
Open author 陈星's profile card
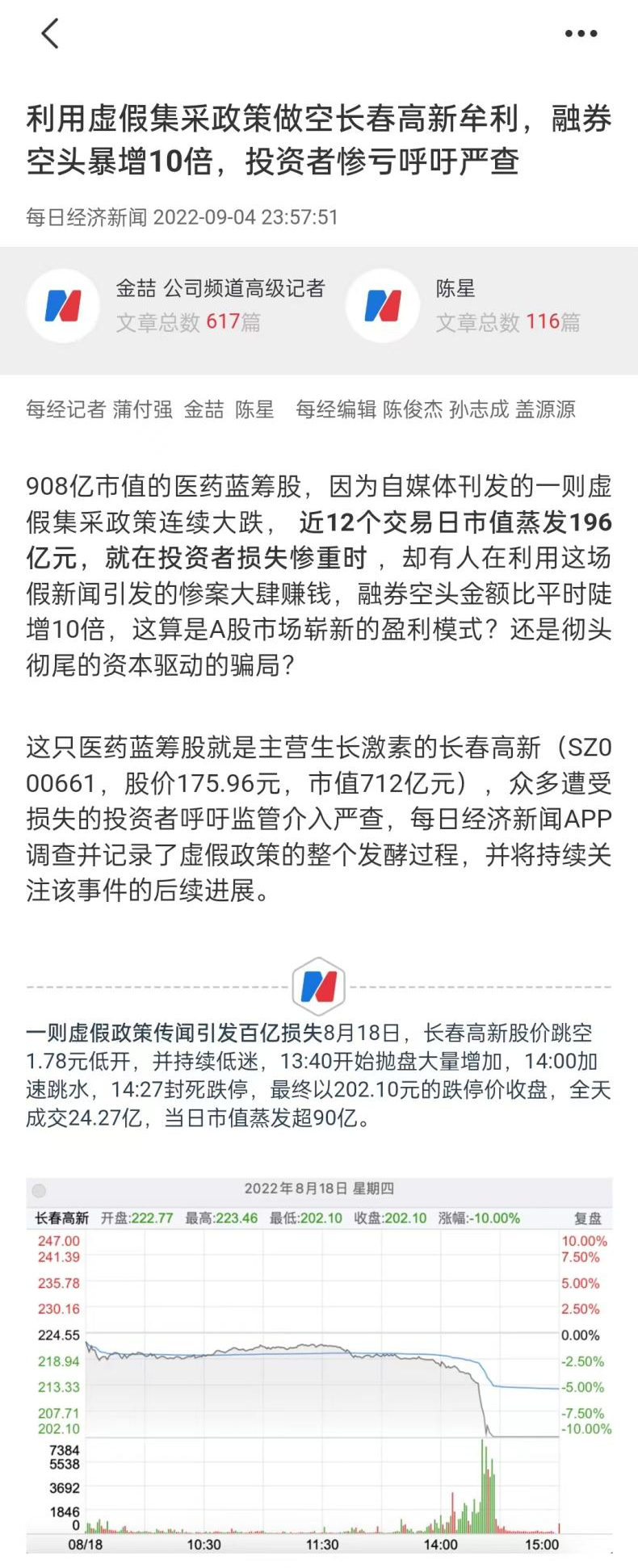point(464,306)
